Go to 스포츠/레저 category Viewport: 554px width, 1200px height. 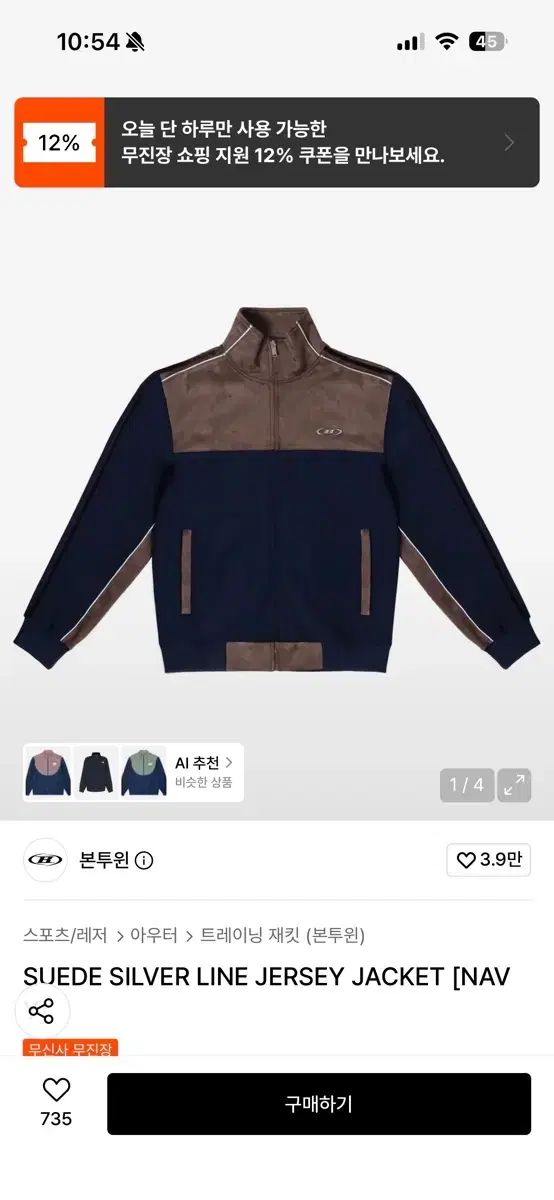pos(67,936)
